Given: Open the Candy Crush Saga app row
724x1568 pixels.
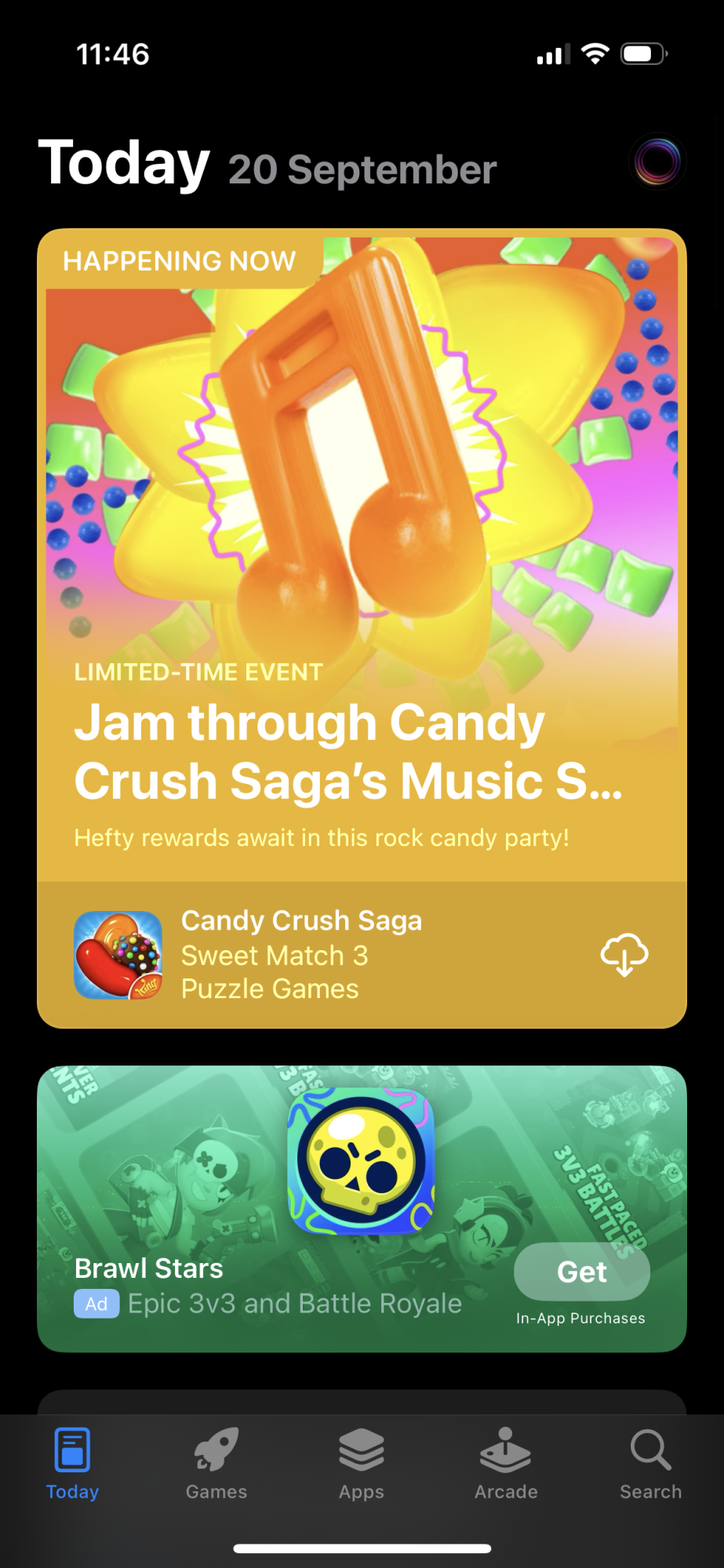Looking at the screenshot, I should pos(362,955).
